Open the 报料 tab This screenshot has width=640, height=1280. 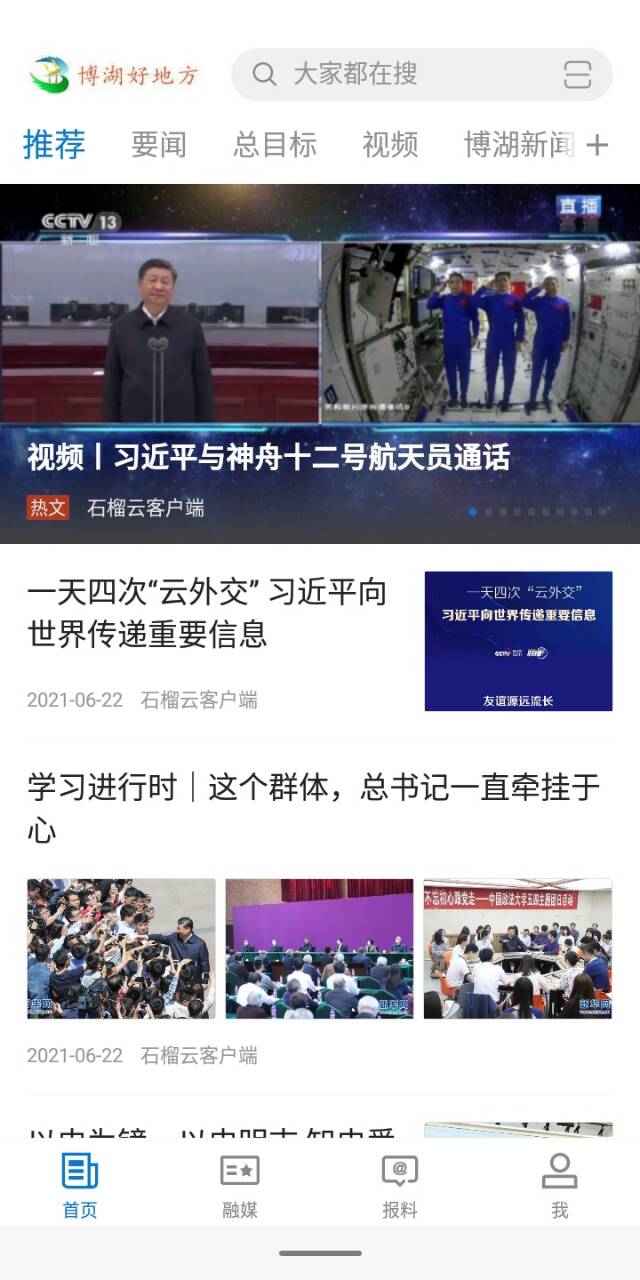(400, 1185)
